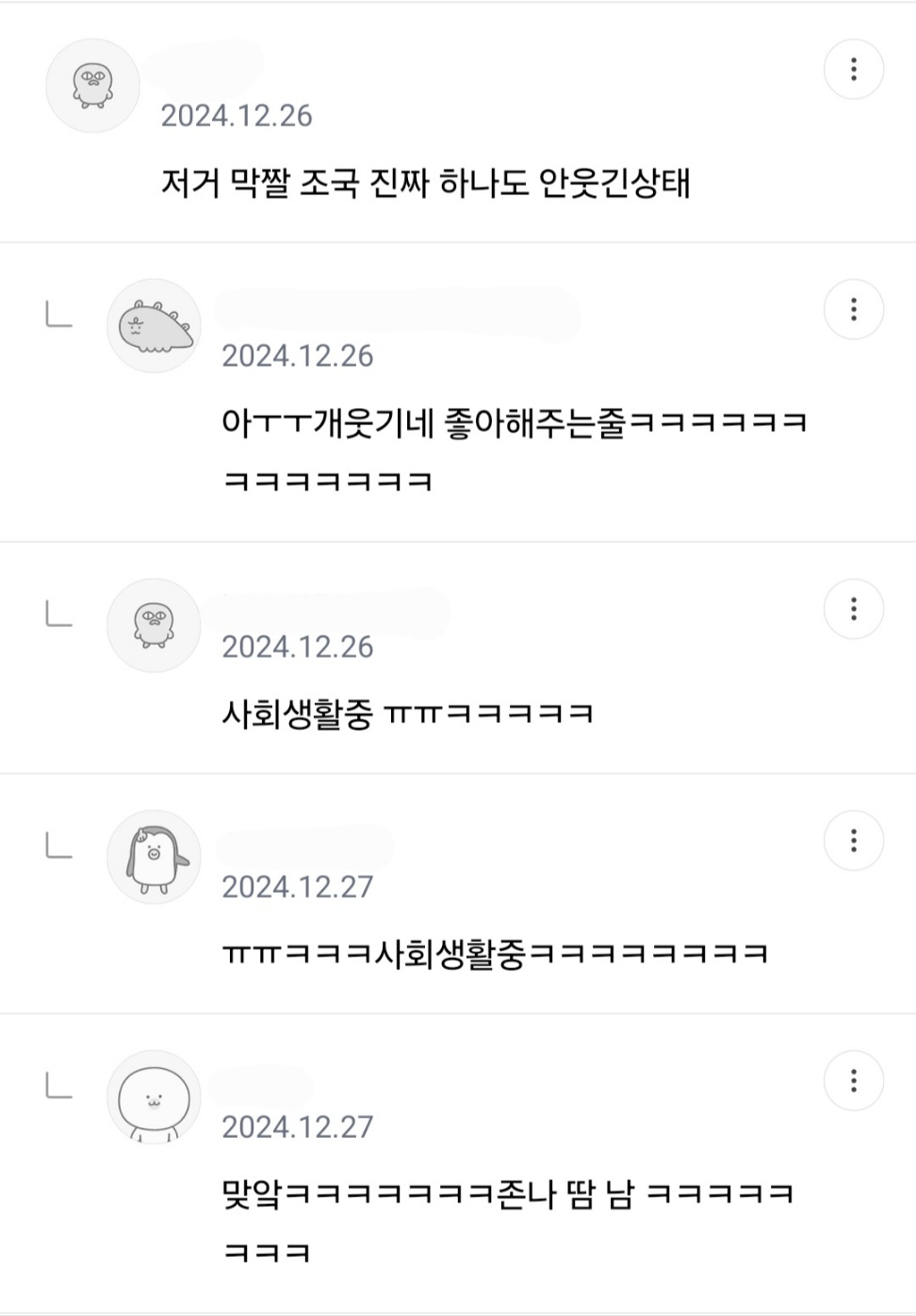Click the kebab icon beside the "아ㅜㅜ개웃기네" comment
The image size is (916, 1316).
[854, 308]
